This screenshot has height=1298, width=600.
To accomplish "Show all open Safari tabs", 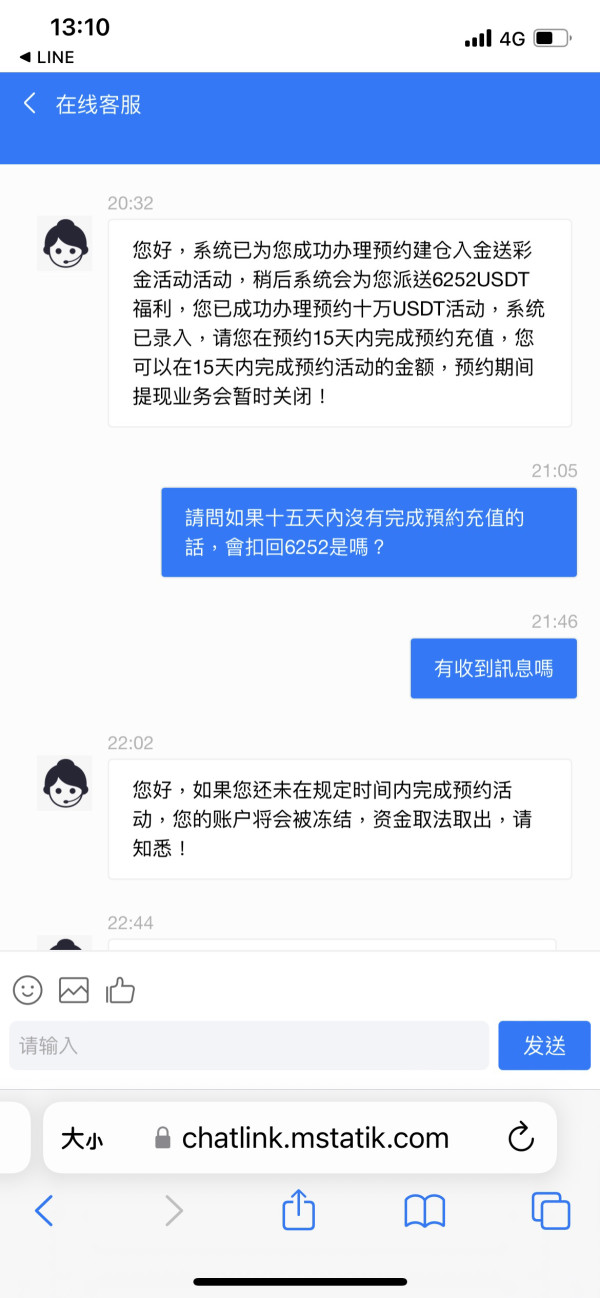I will [550, 1211].
